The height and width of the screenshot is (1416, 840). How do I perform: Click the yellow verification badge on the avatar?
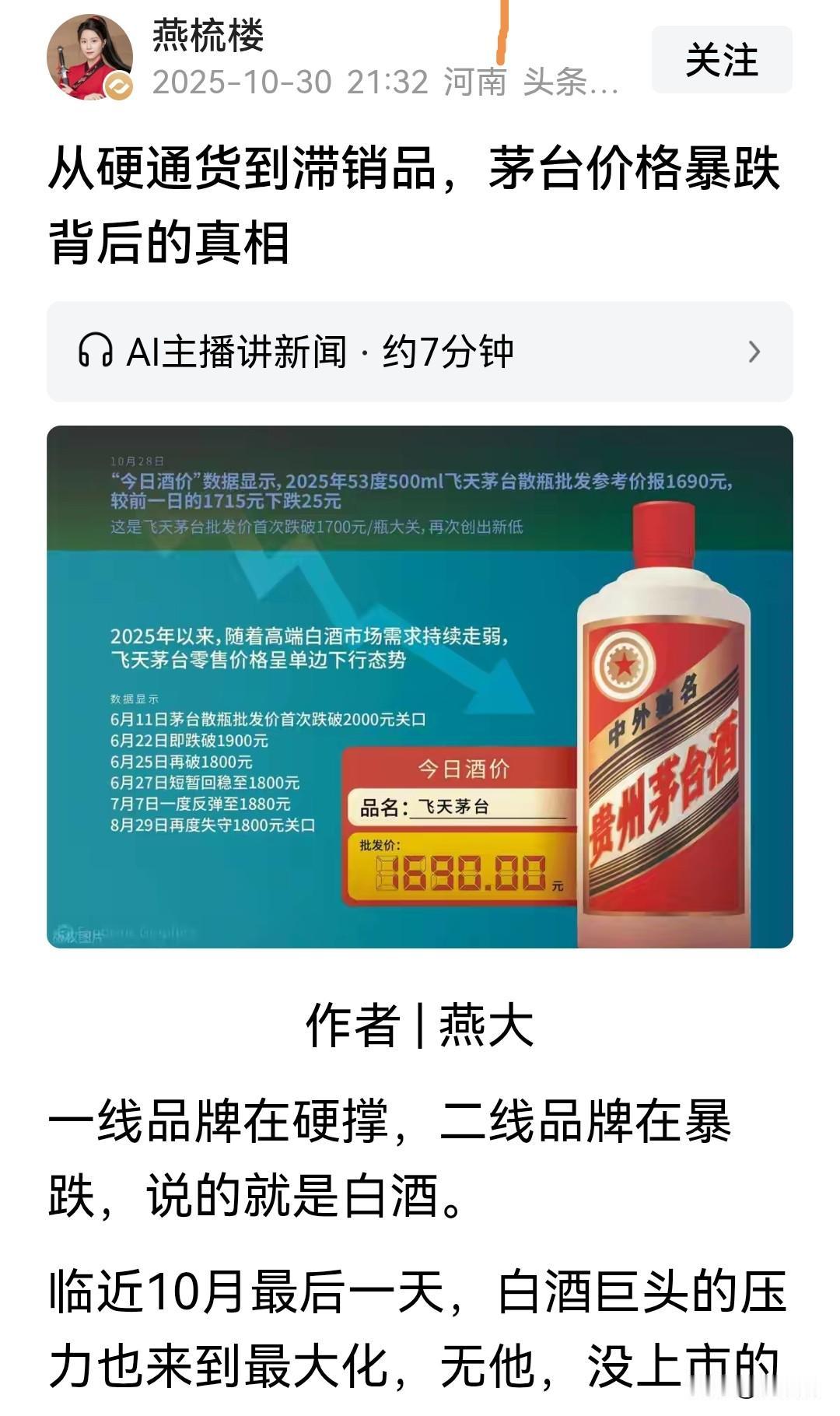pos(117,83)
